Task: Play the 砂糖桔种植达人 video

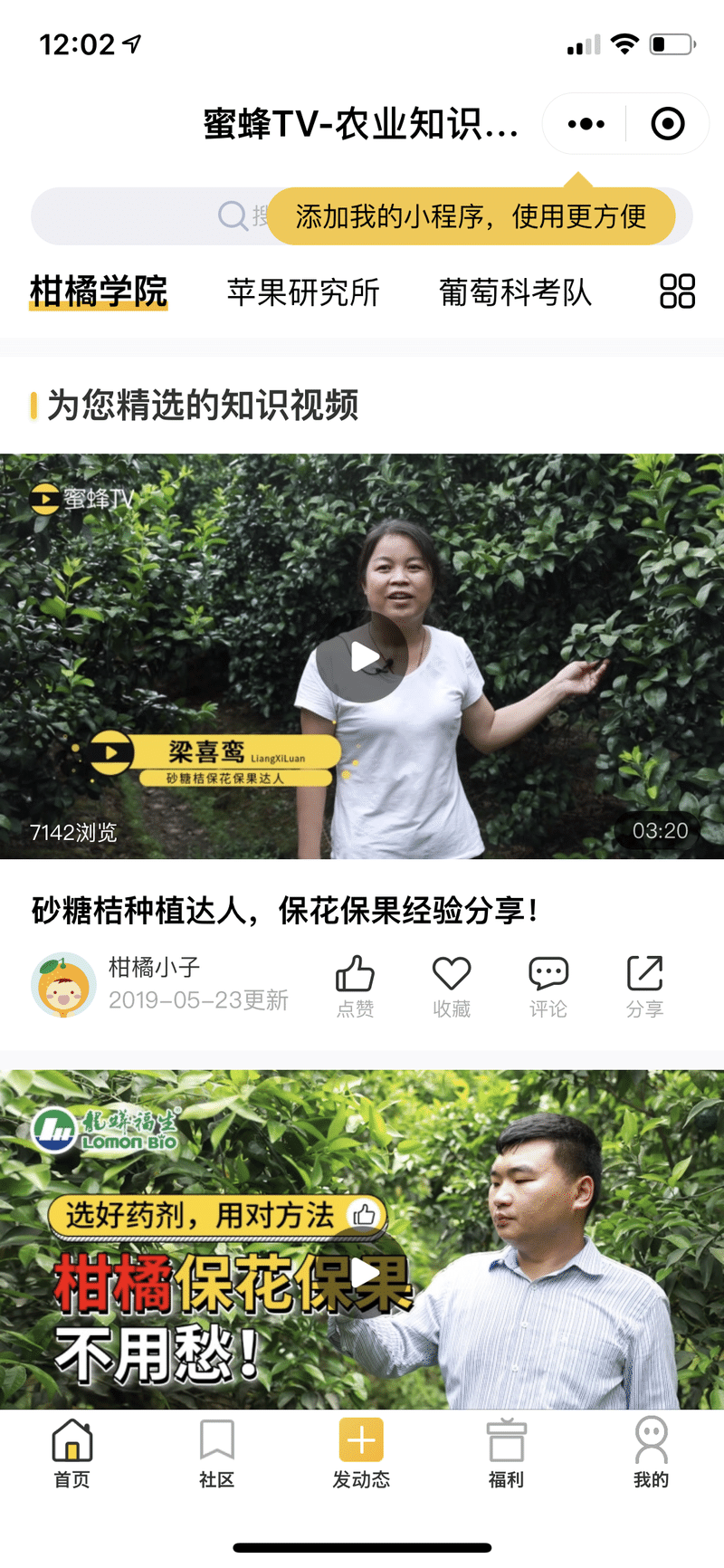Action: [x=362, y=657]
